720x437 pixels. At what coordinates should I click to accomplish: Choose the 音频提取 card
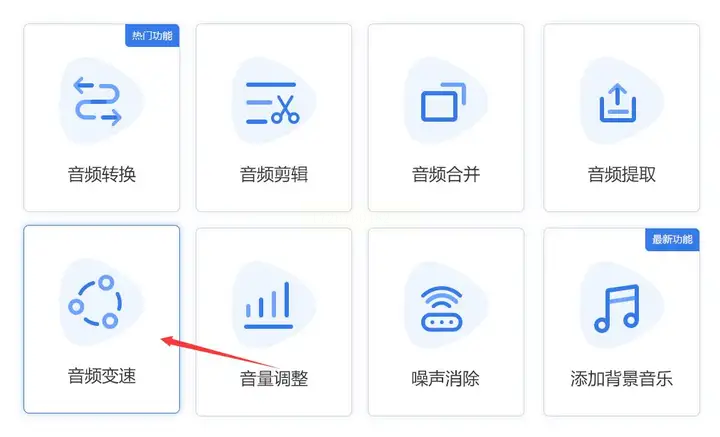pos(621,118)
